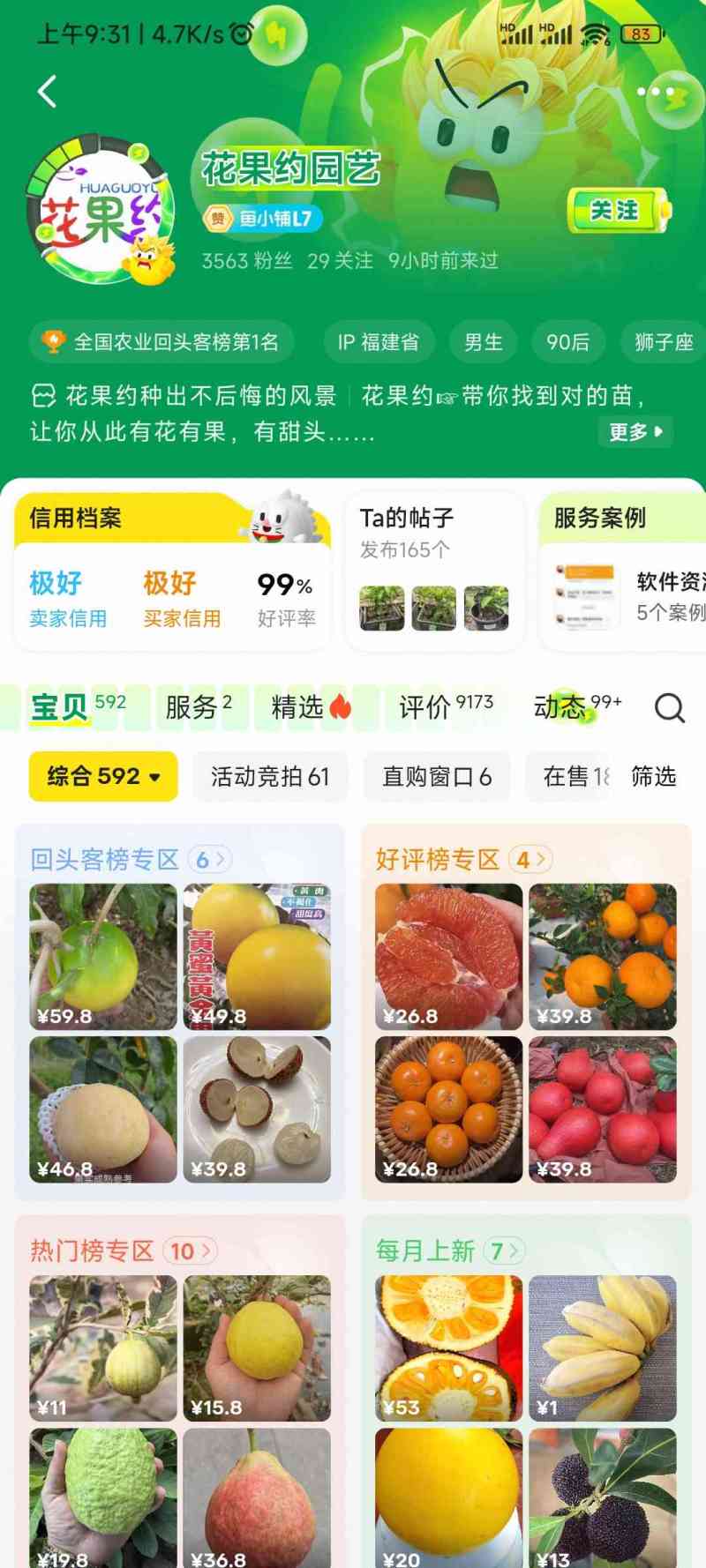Viewport: 706px width, 1568px height.
Task: Open the 服务案例 card
Action: coord(622,571)
